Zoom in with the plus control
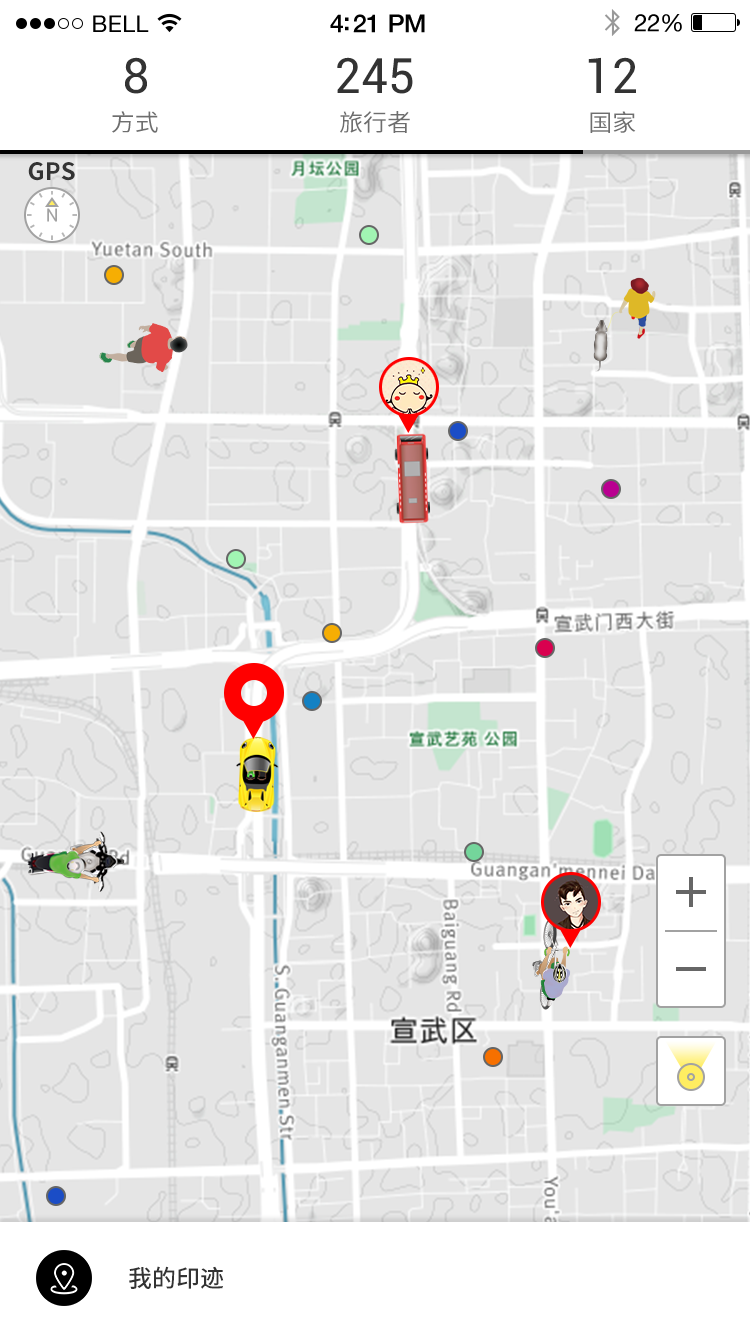750x1334 pixels. pyautogui.click(x=691, y=893)
